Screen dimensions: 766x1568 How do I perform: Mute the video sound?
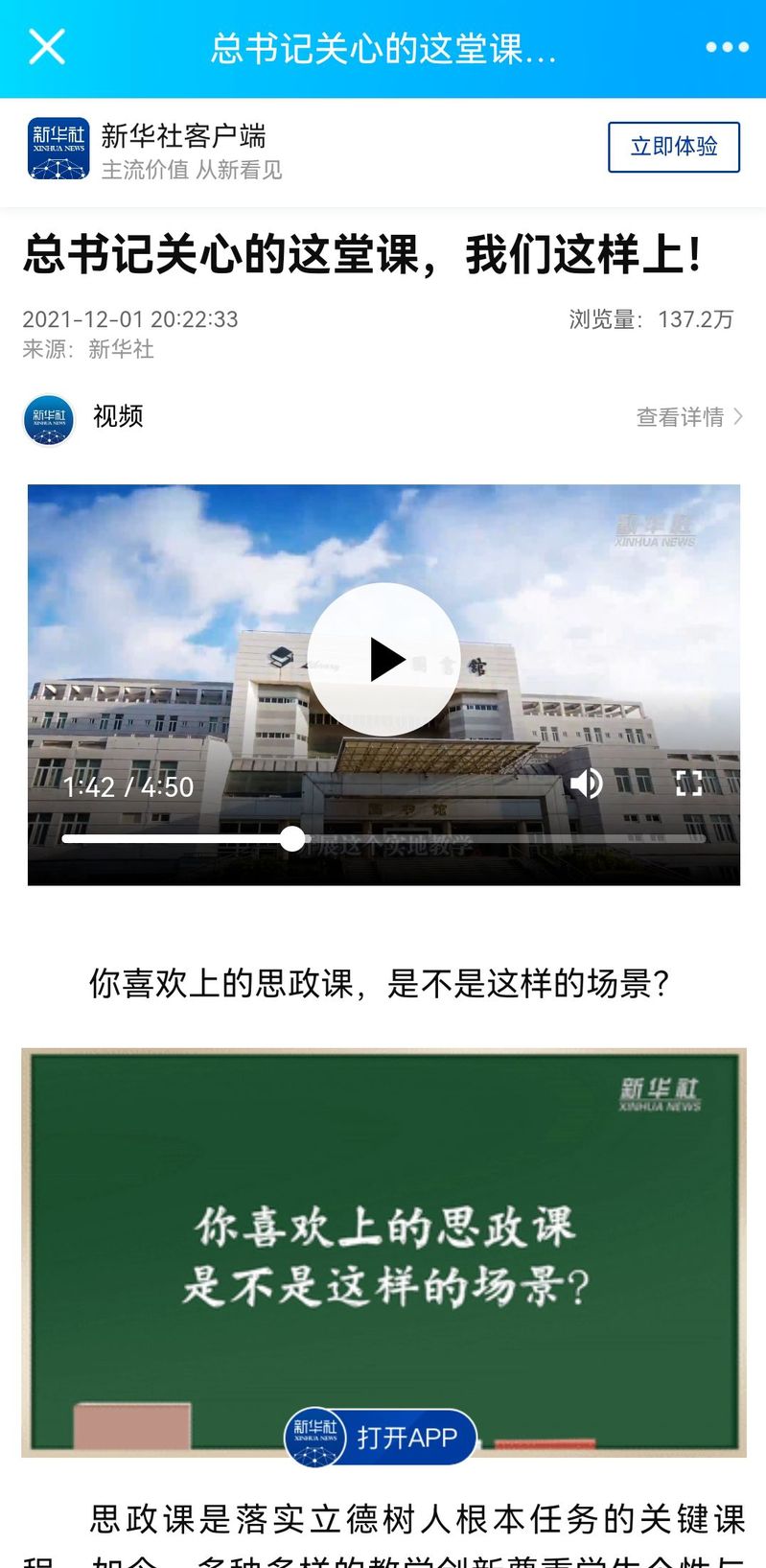586,784
